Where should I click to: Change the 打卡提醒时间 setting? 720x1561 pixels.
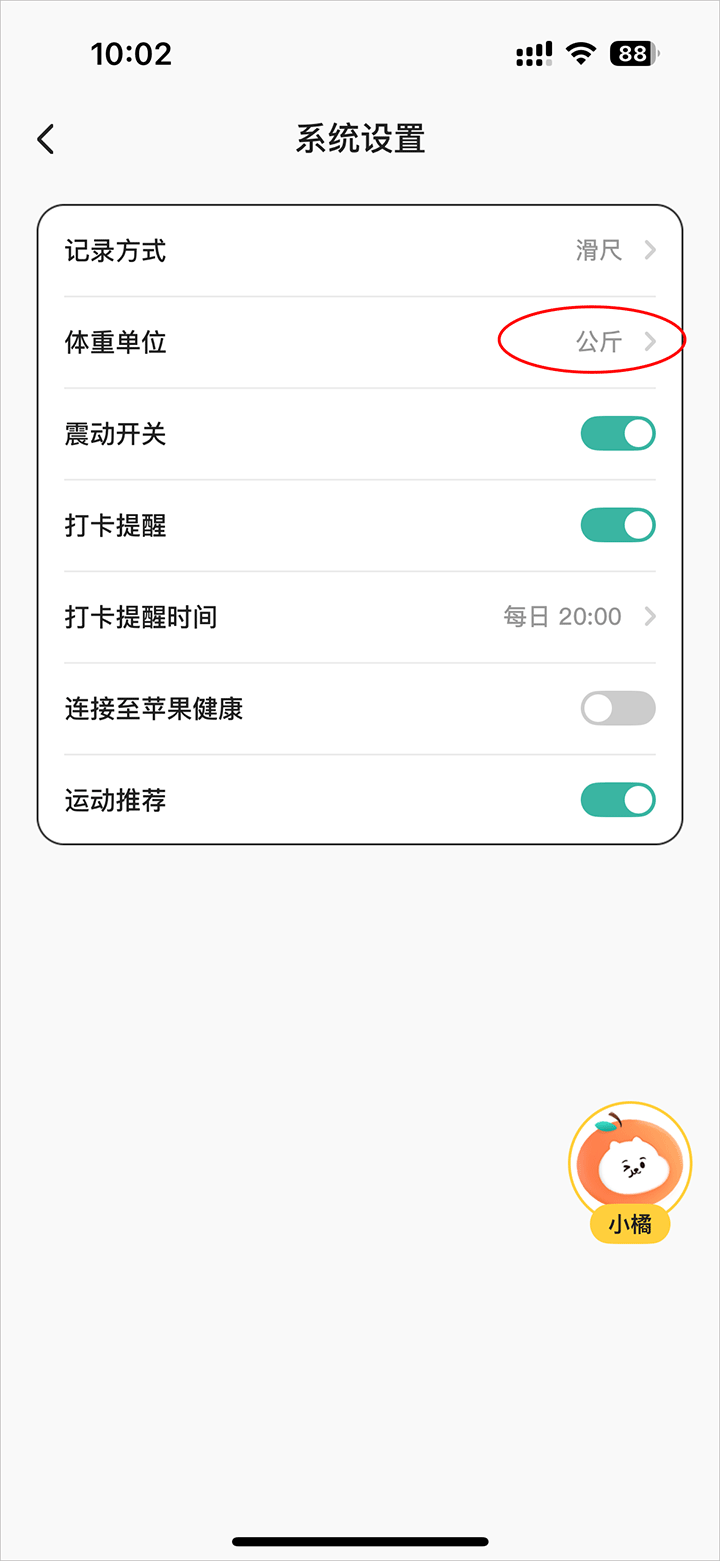coord(360,617)
